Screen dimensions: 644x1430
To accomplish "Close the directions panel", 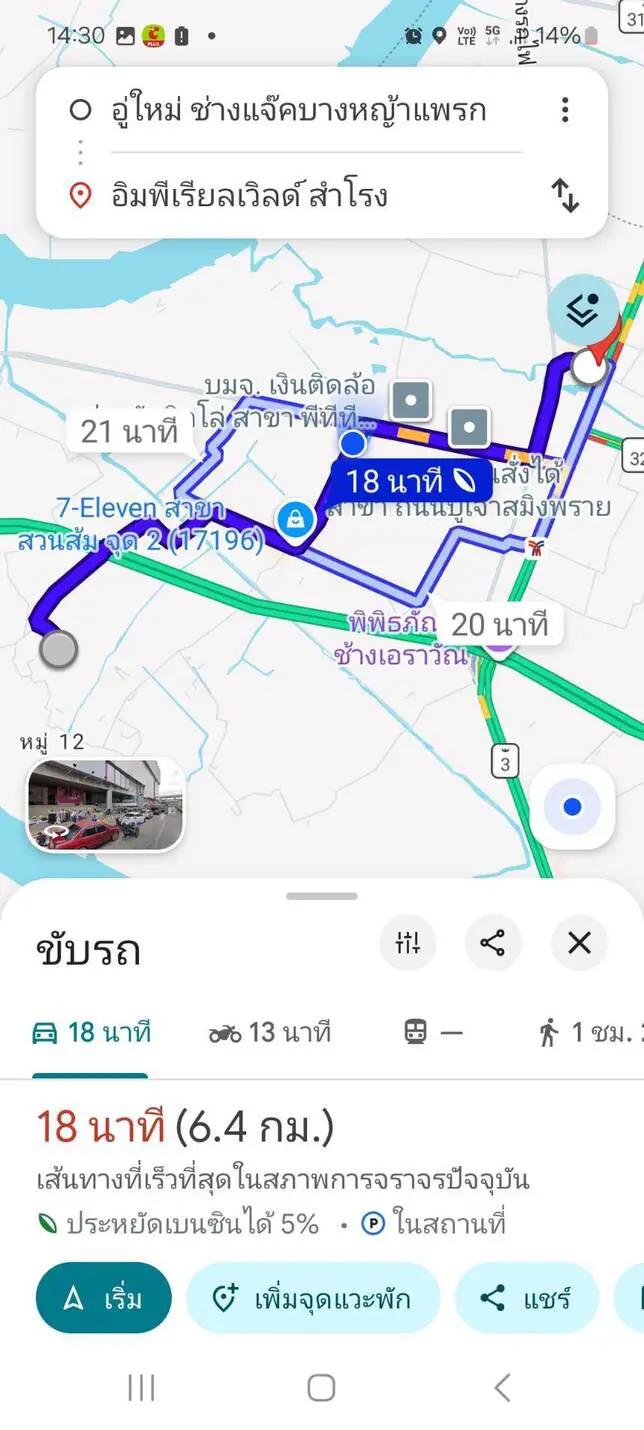I will [x=579, y=942].
